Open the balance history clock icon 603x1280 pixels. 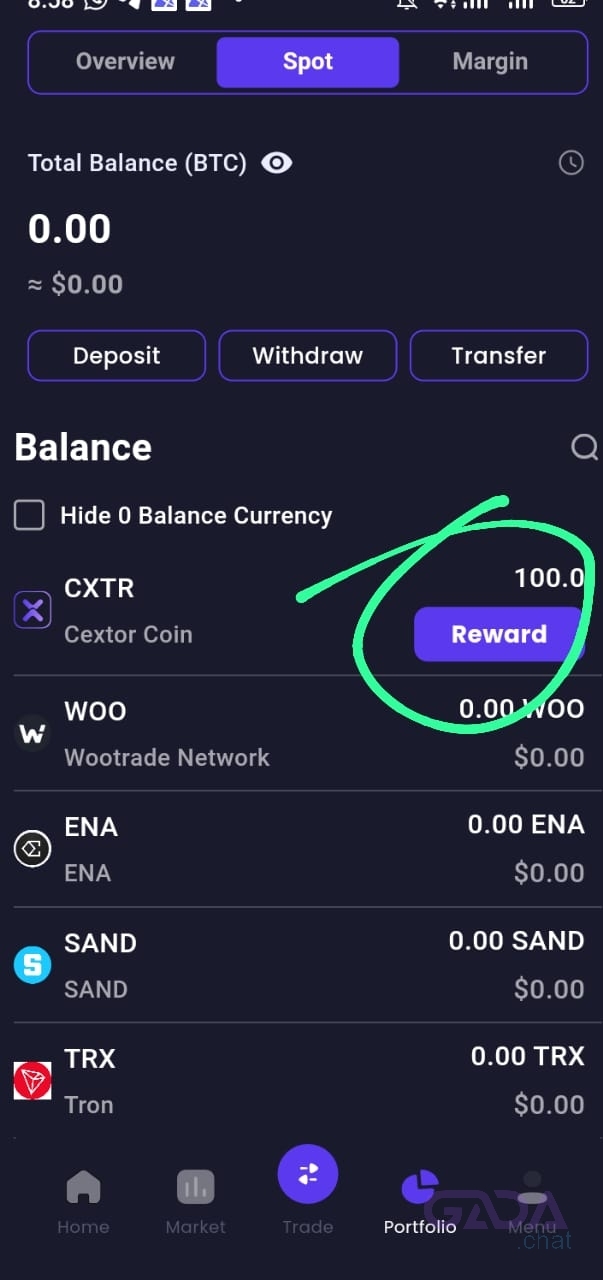click(571, 163)
